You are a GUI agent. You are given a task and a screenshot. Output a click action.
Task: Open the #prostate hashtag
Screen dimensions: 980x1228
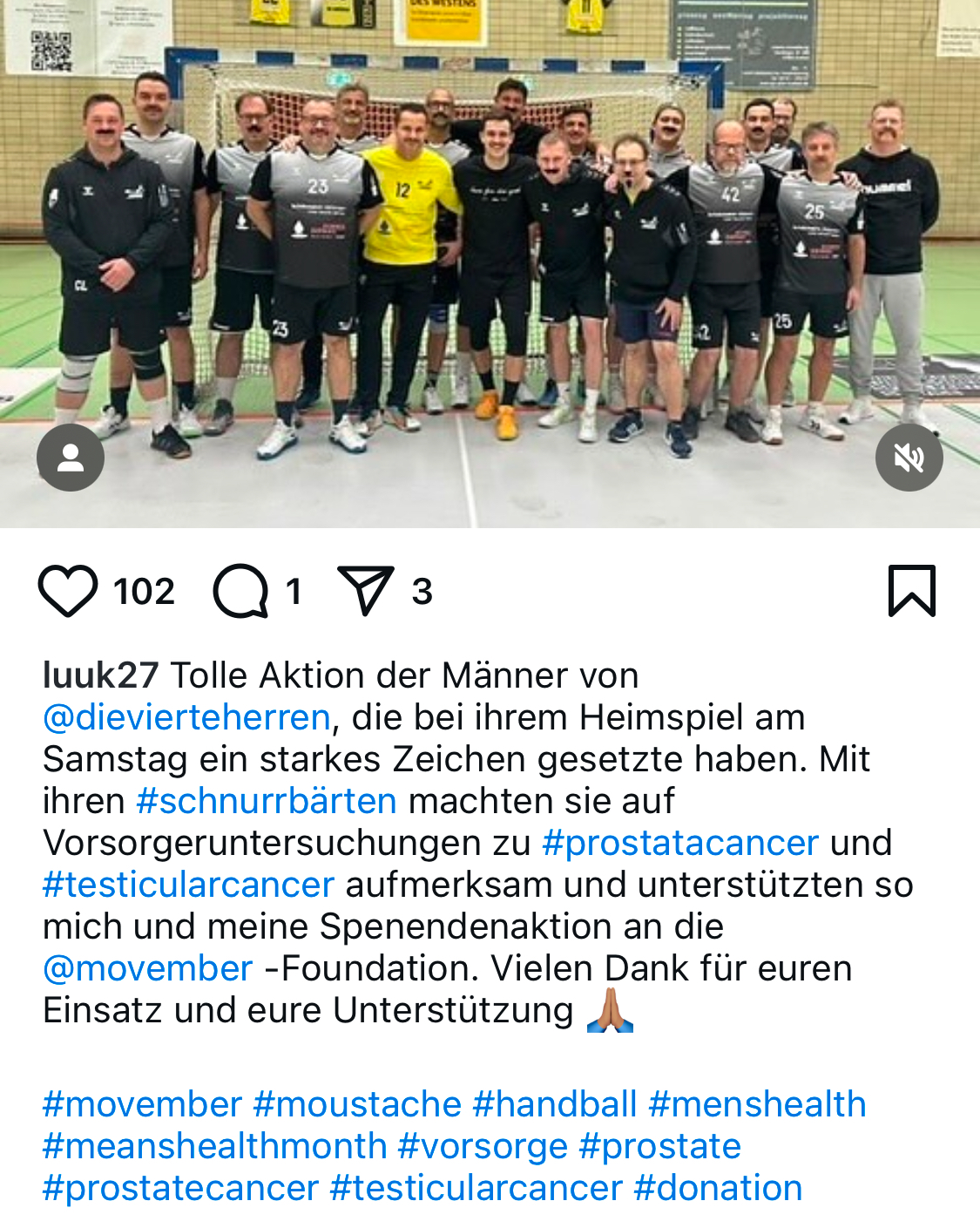pyautogui.click(x=660, y=1146)
